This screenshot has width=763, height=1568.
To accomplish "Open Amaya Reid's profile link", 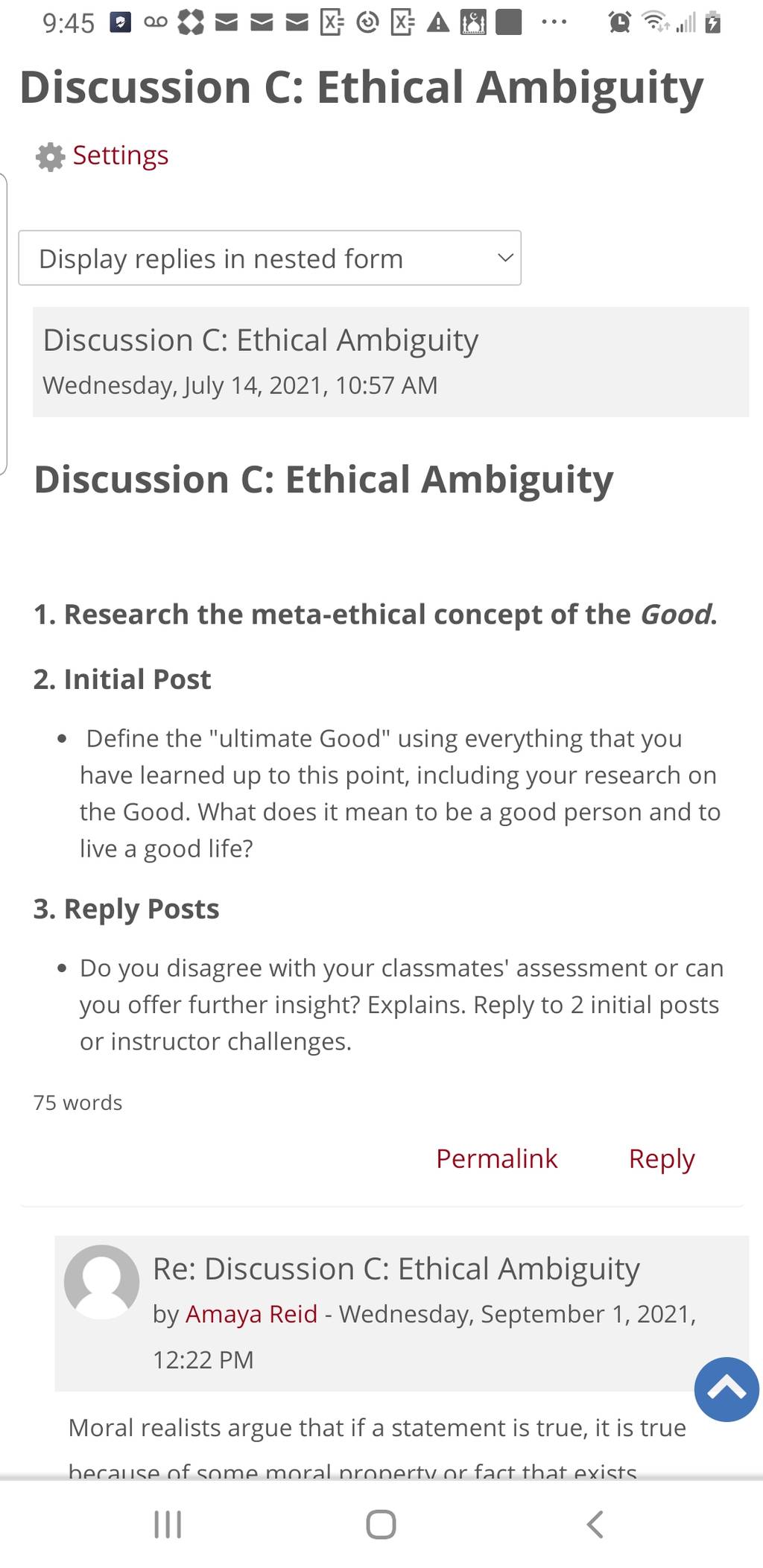I will tap(251, 1313).
